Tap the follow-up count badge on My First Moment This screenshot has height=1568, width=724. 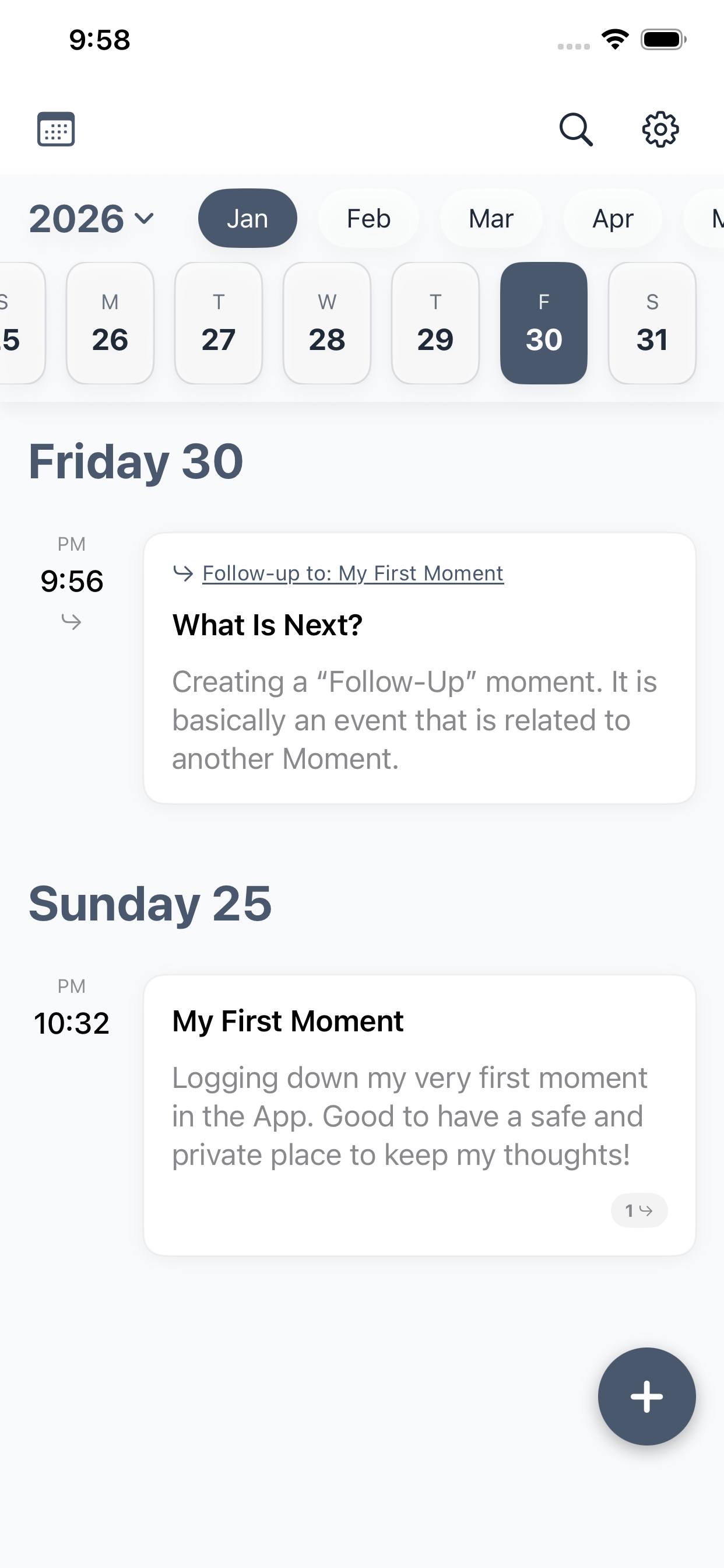pyautogui.click(x=639, y=1210)
